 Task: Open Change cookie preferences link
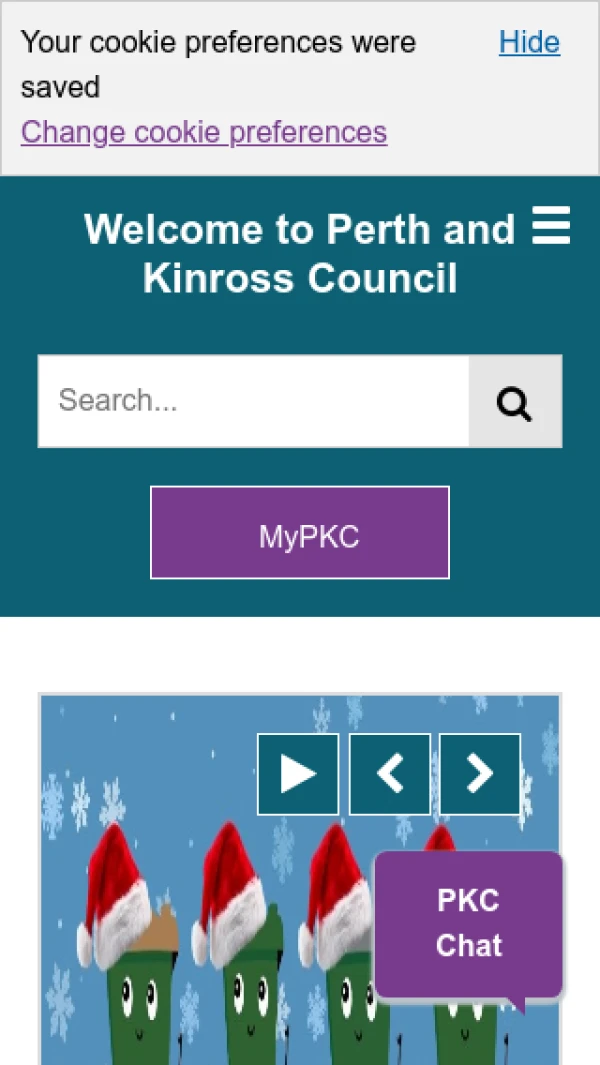pos(204,132)
